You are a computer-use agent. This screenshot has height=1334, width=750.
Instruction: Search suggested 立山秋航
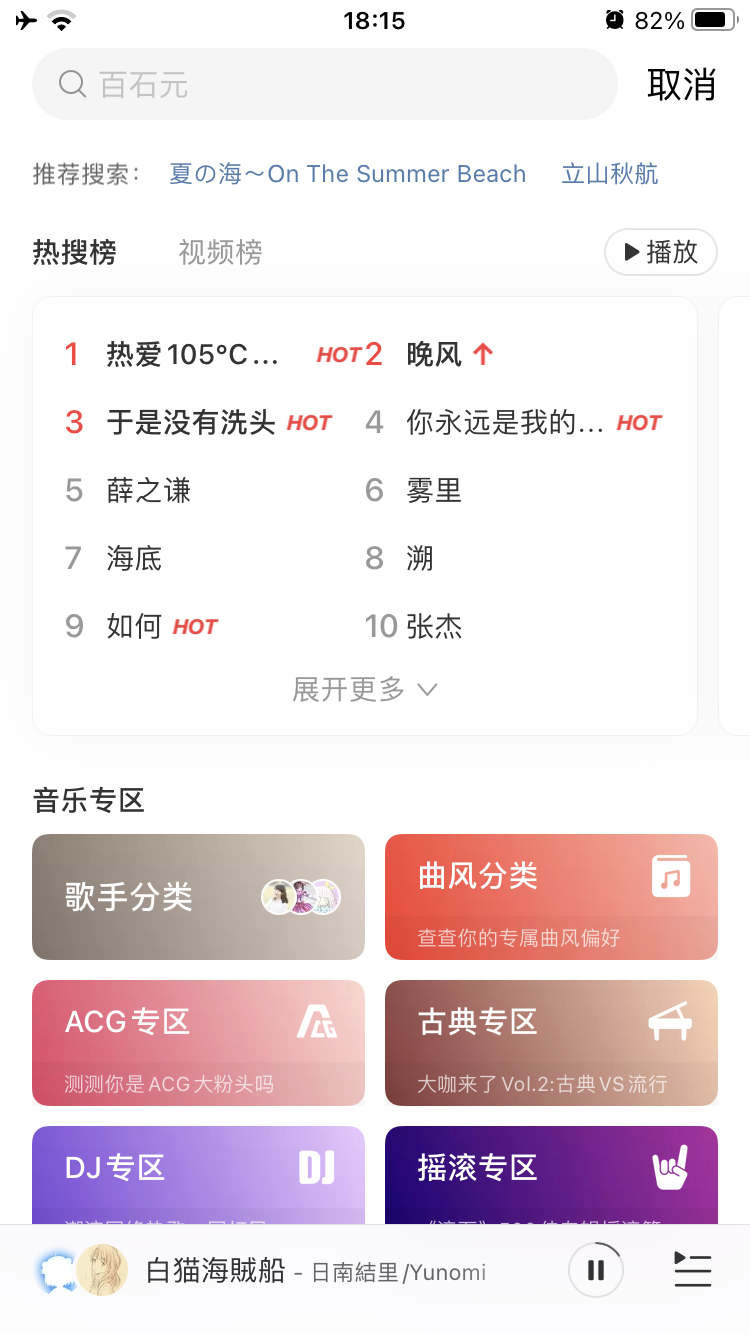coord(610,174)
